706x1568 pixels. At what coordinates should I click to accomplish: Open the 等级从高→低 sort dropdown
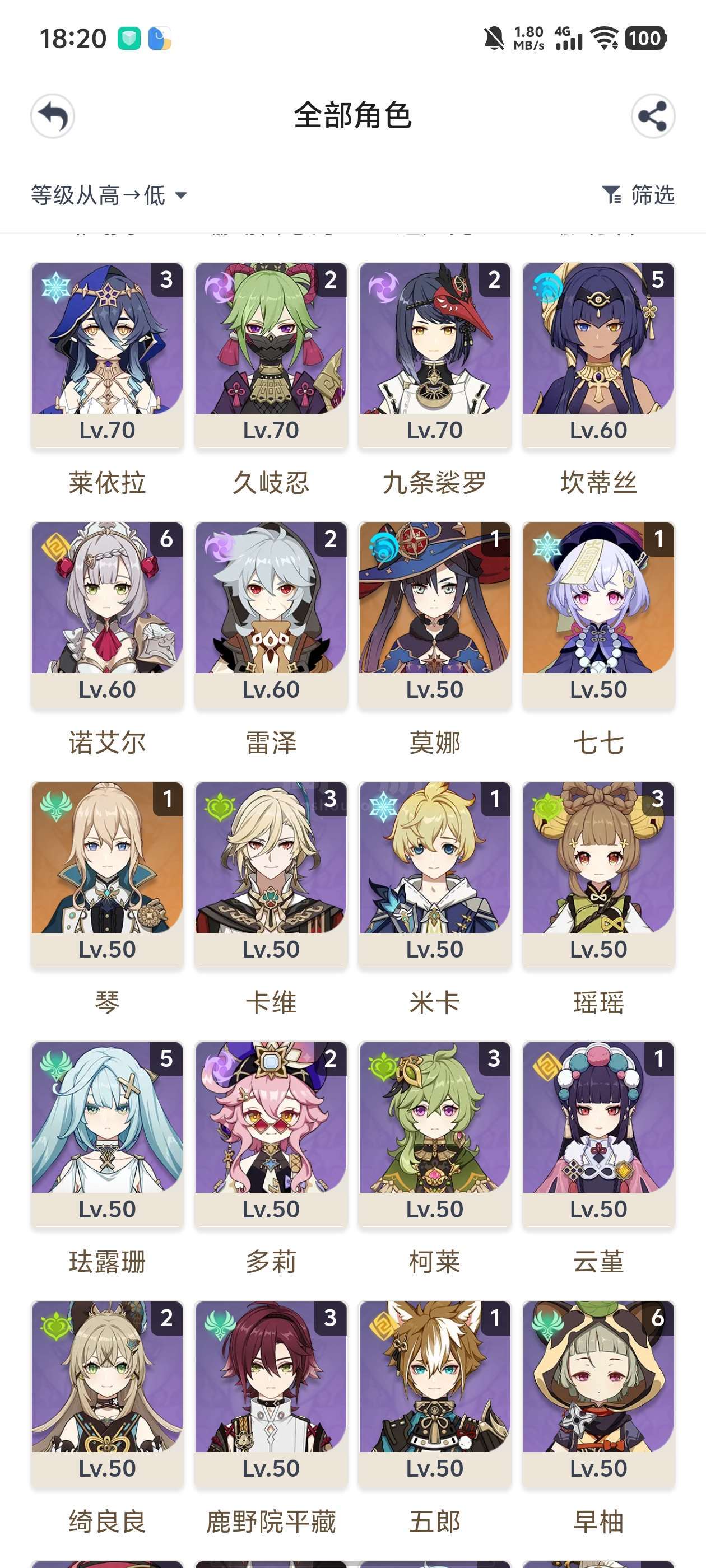(x=109, y=195)
